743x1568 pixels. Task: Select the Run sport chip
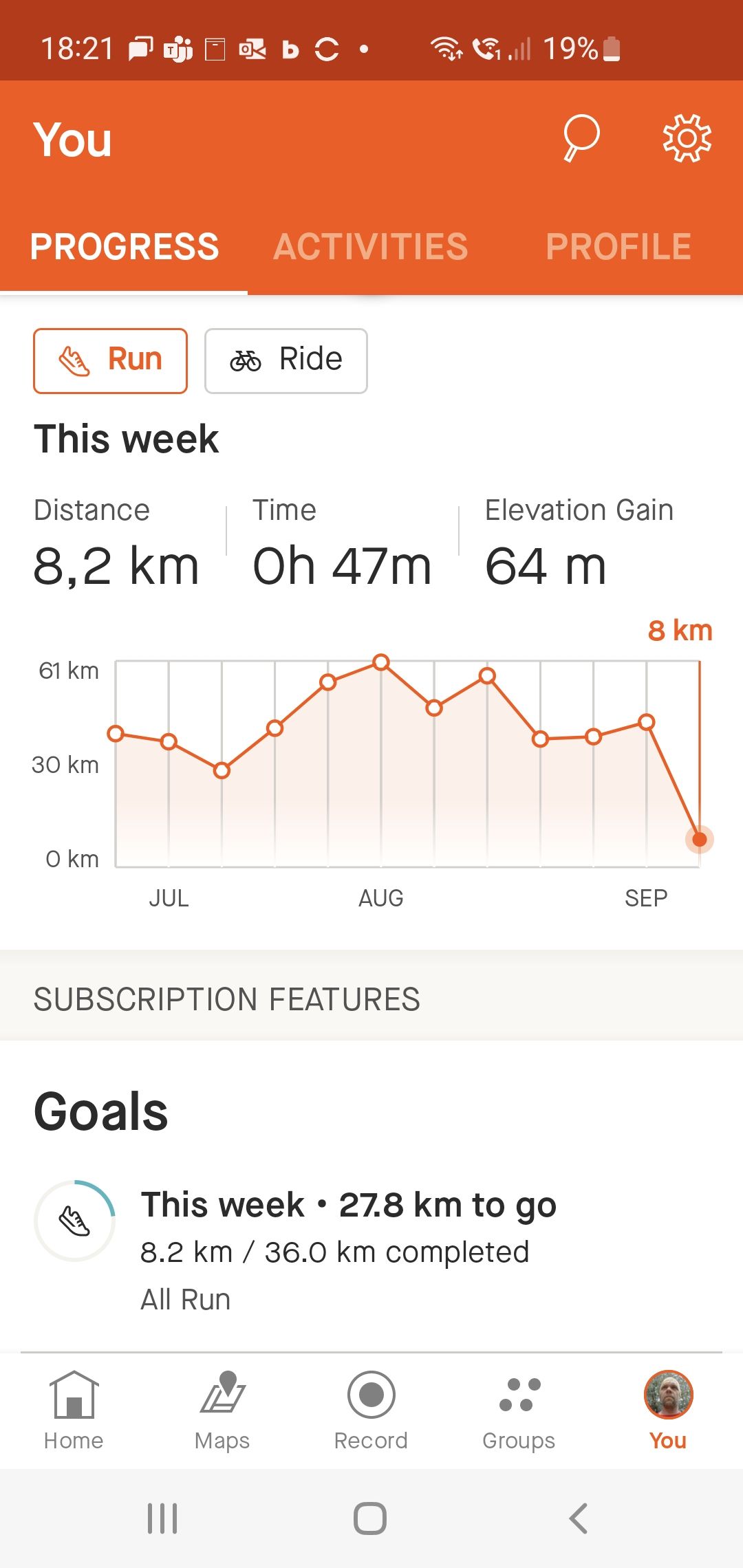pos(111,361)
